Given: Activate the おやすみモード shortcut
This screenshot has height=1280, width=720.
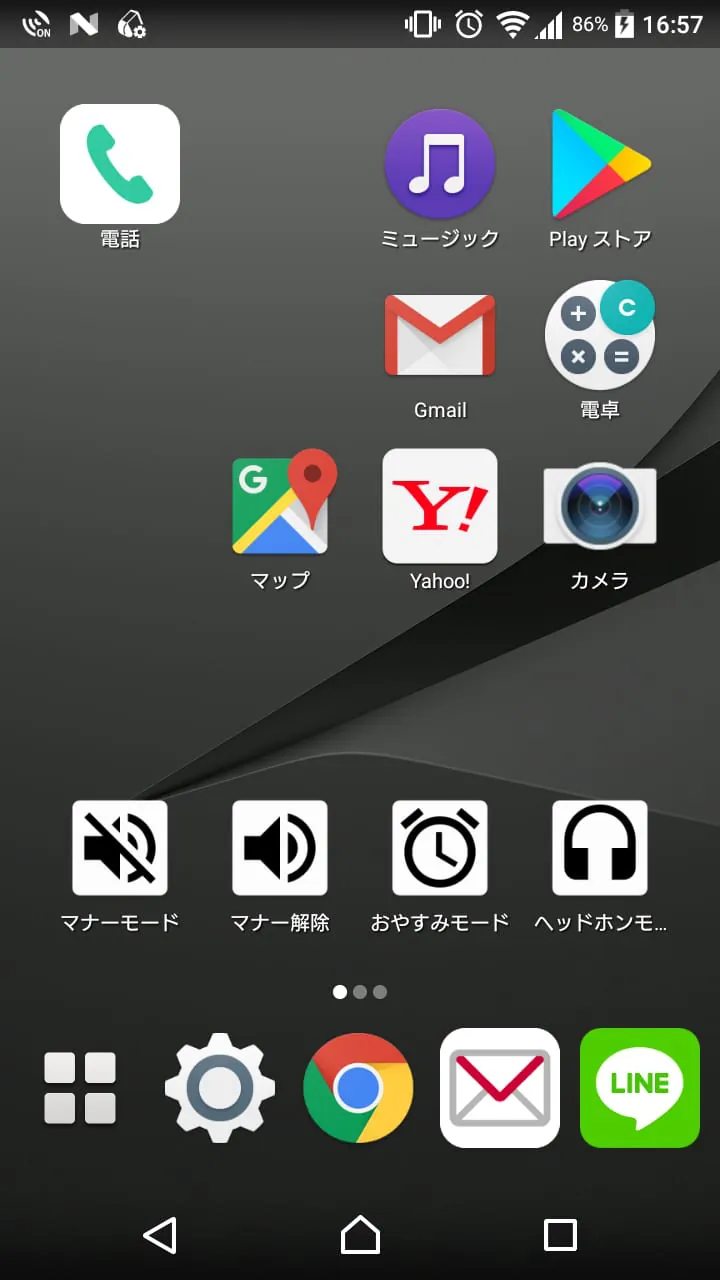Looking at the screenshot, I should (x=440, y=848).
